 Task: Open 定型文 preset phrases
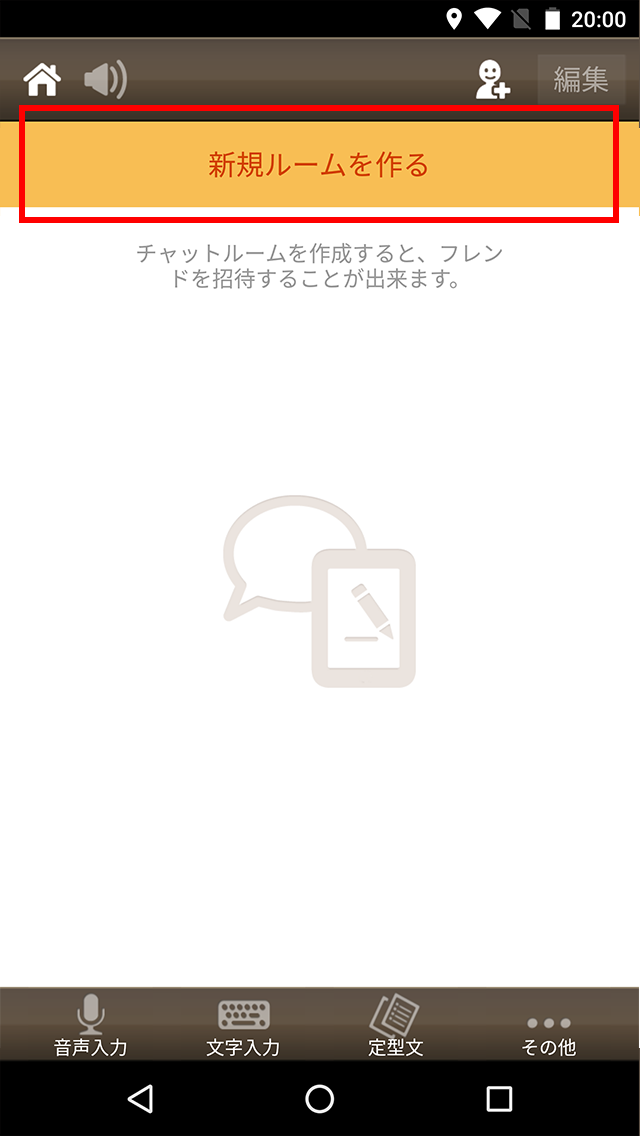396,1024
